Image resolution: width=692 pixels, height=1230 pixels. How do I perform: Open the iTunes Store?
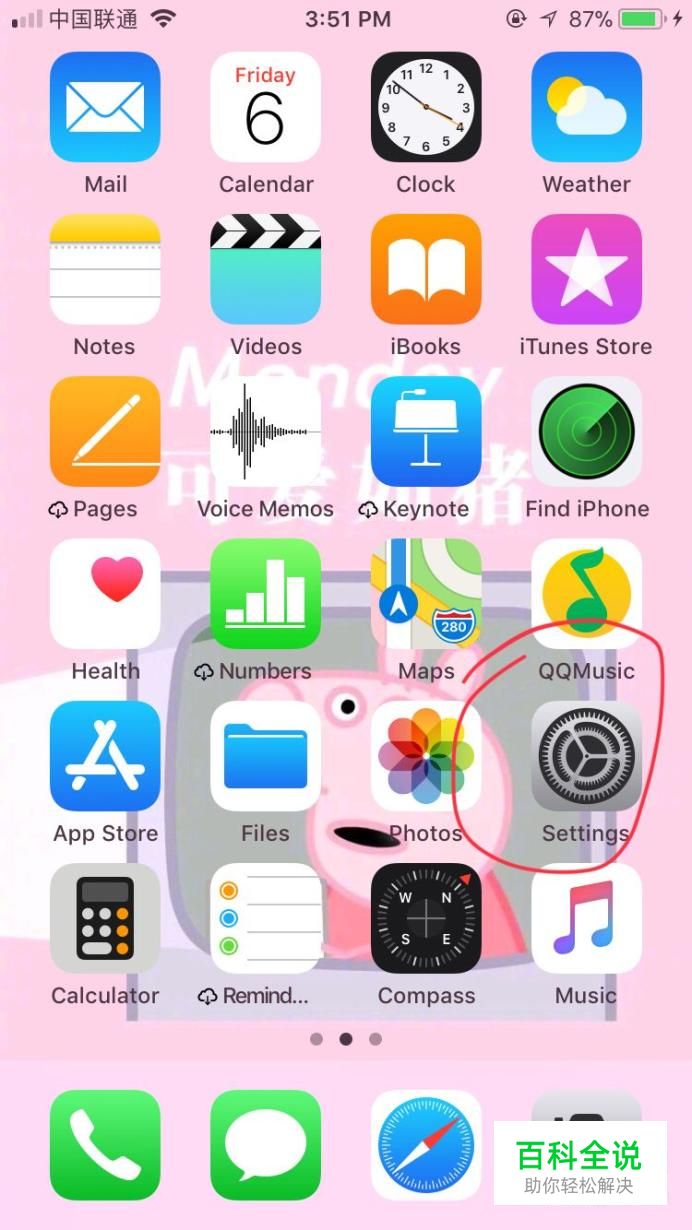586,269
